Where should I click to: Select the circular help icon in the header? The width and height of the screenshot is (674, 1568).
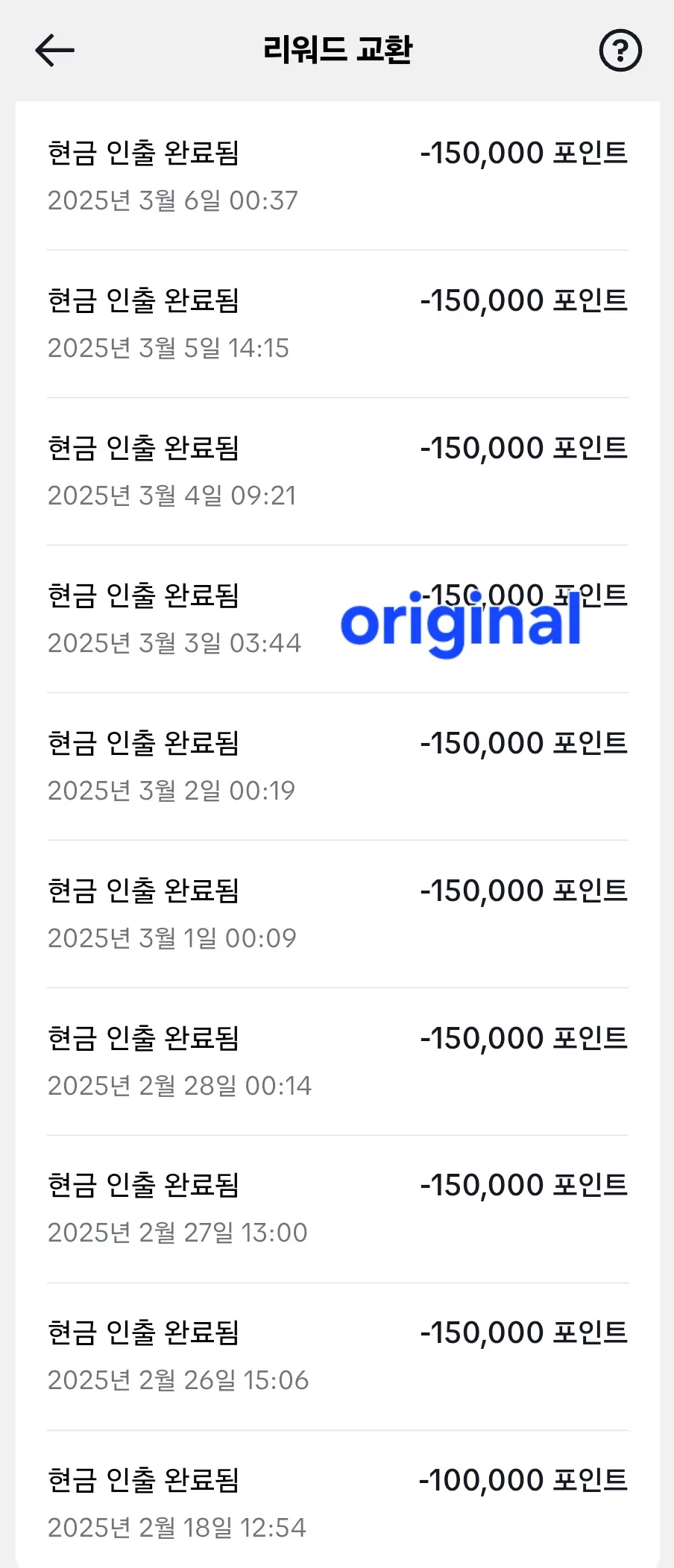620,49
